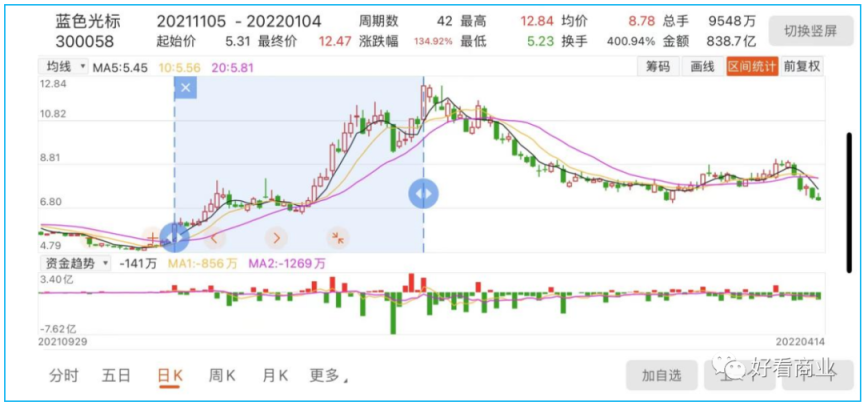The image size is (864, 406).
Task: Expand the 更多 period options
Action: [328, 376]
